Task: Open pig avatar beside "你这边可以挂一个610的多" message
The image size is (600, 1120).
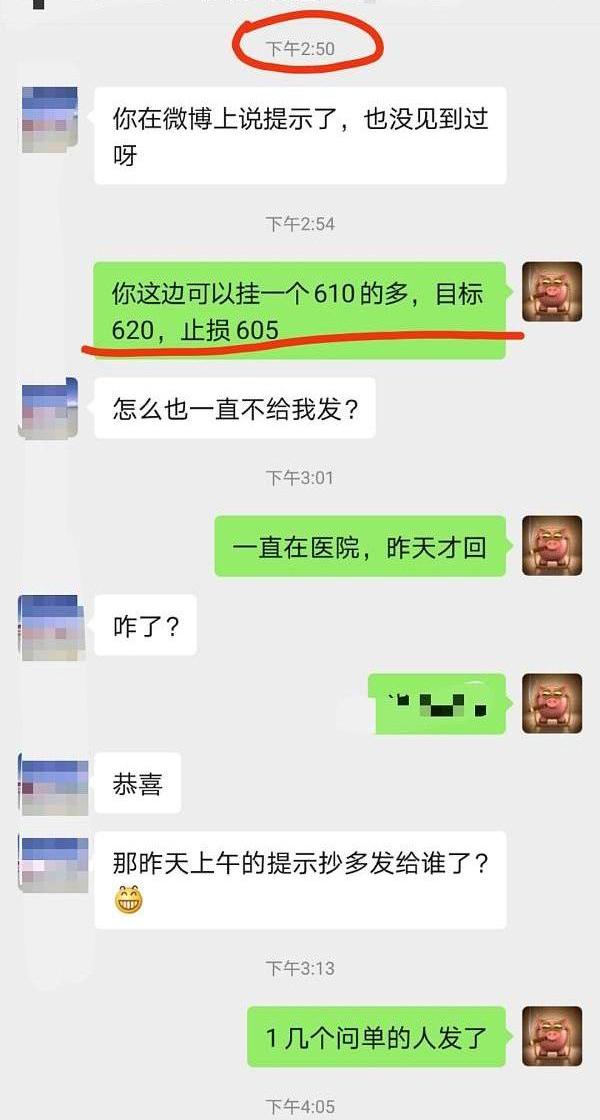Action: (552, 292)
